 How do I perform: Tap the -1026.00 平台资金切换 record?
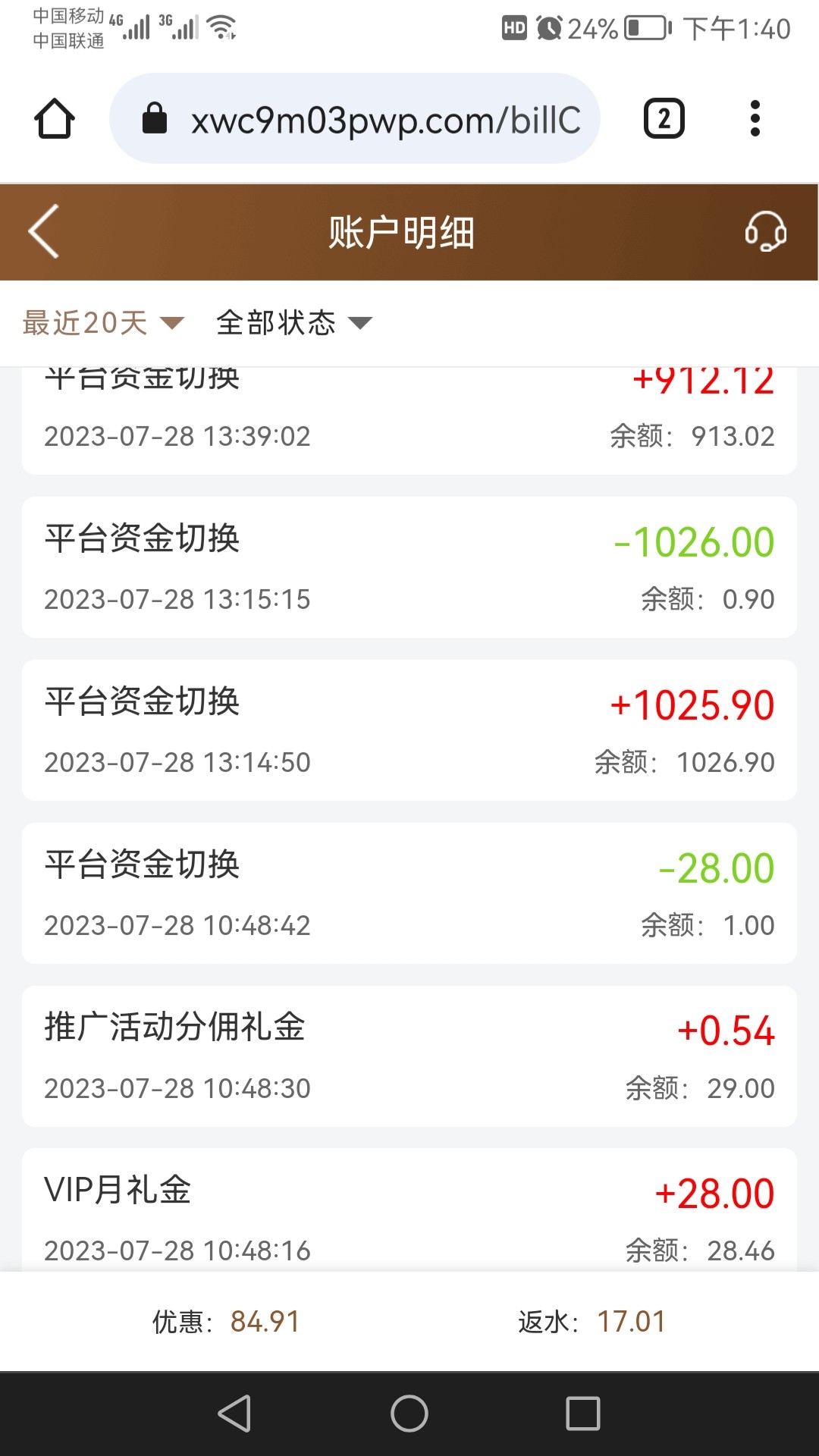tap(409, 567)
